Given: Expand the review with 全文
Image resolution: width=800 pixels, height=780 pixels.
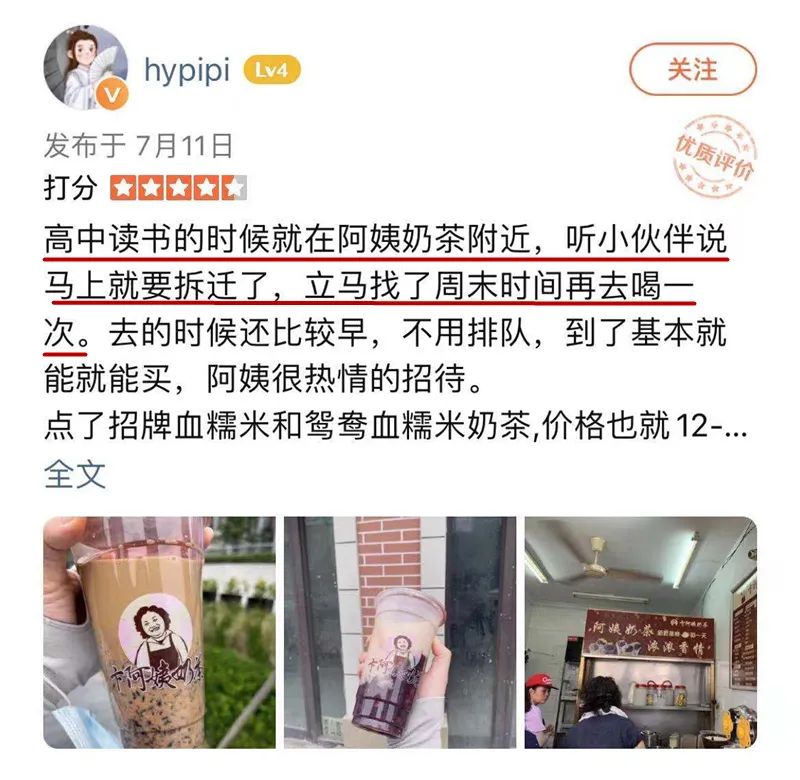Looking at the screenshot, I should (x=75, y=473).
